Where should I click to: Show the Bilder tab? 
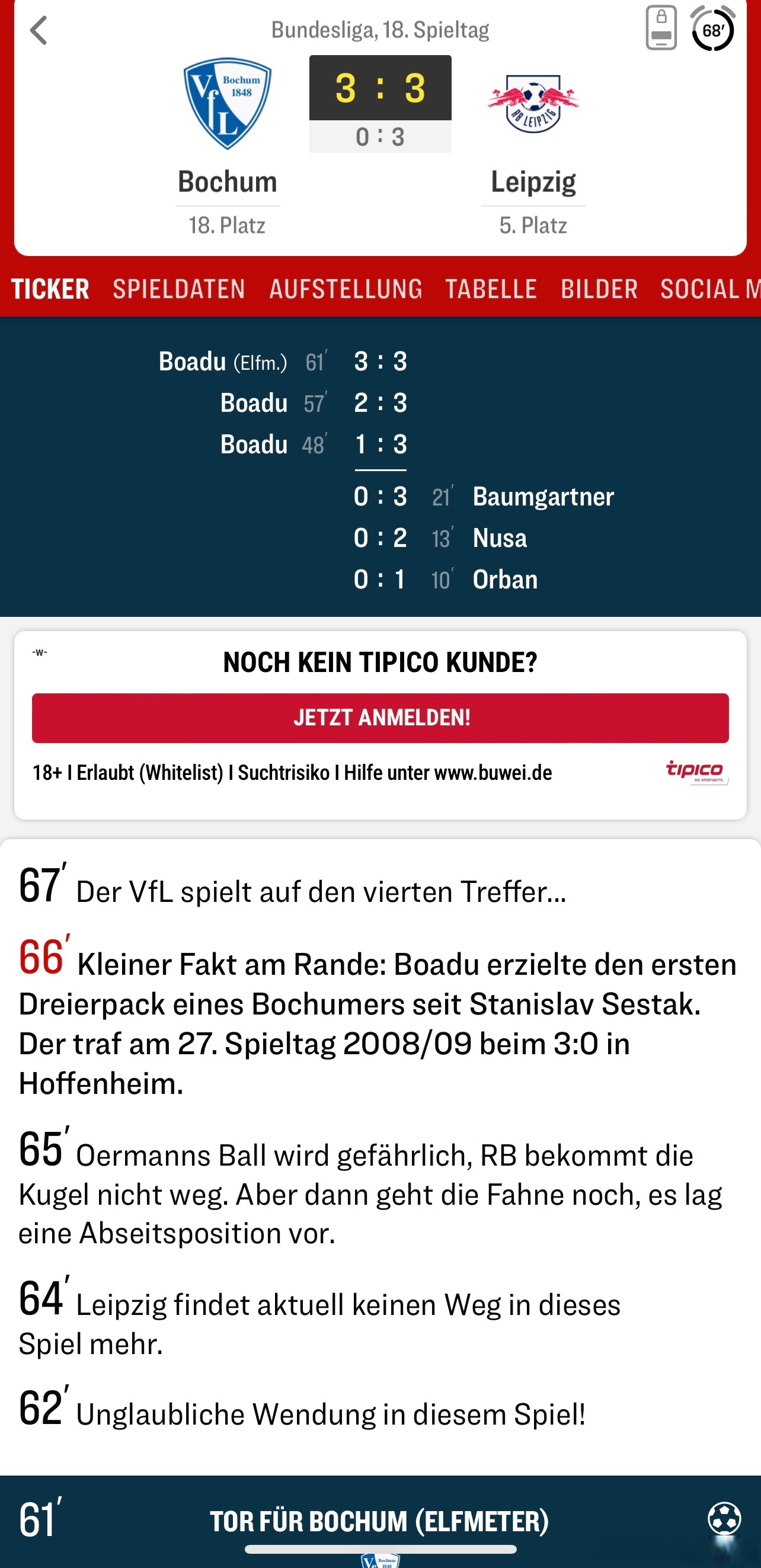tap(599, 289)
